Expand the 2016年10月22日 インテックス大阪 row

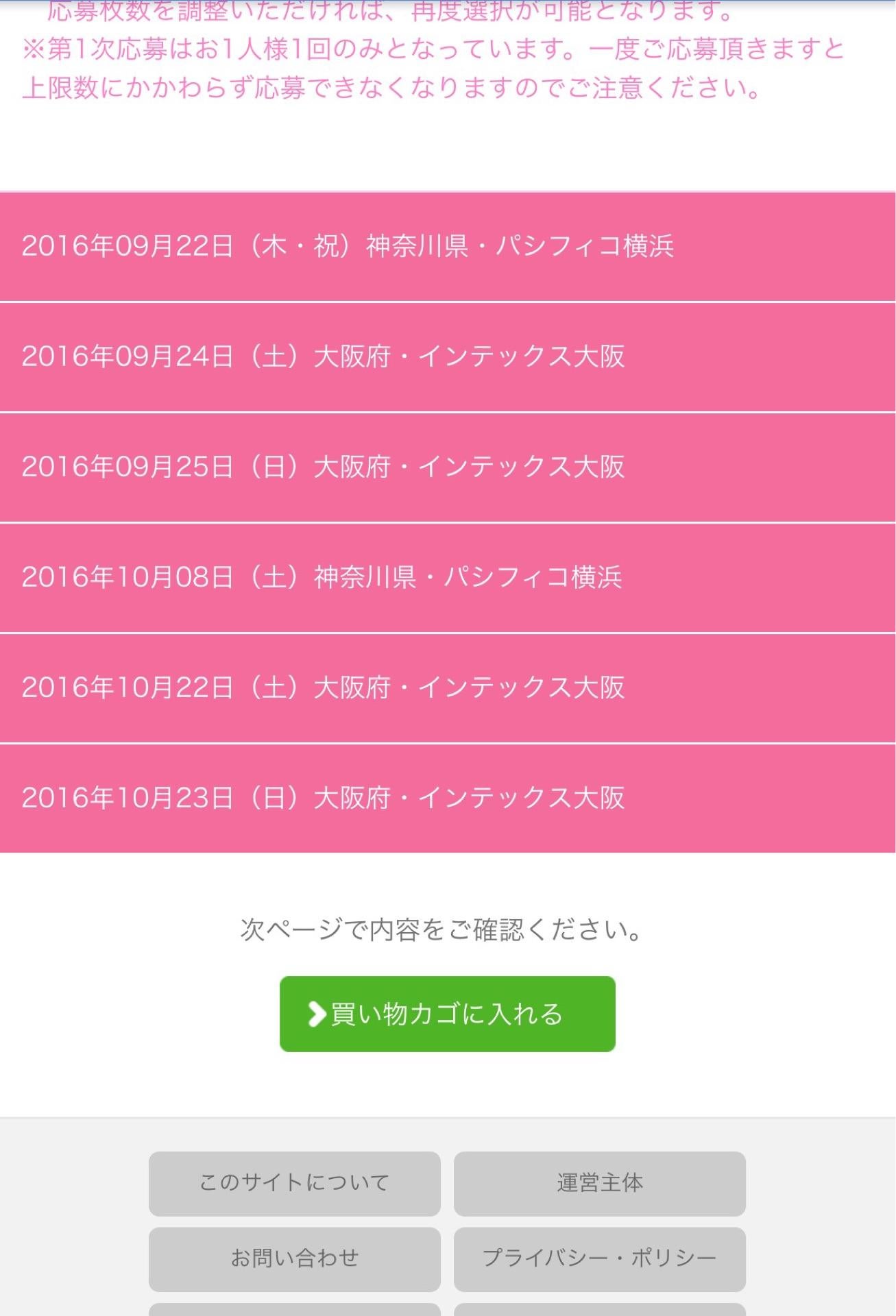(x=448, y=687)
